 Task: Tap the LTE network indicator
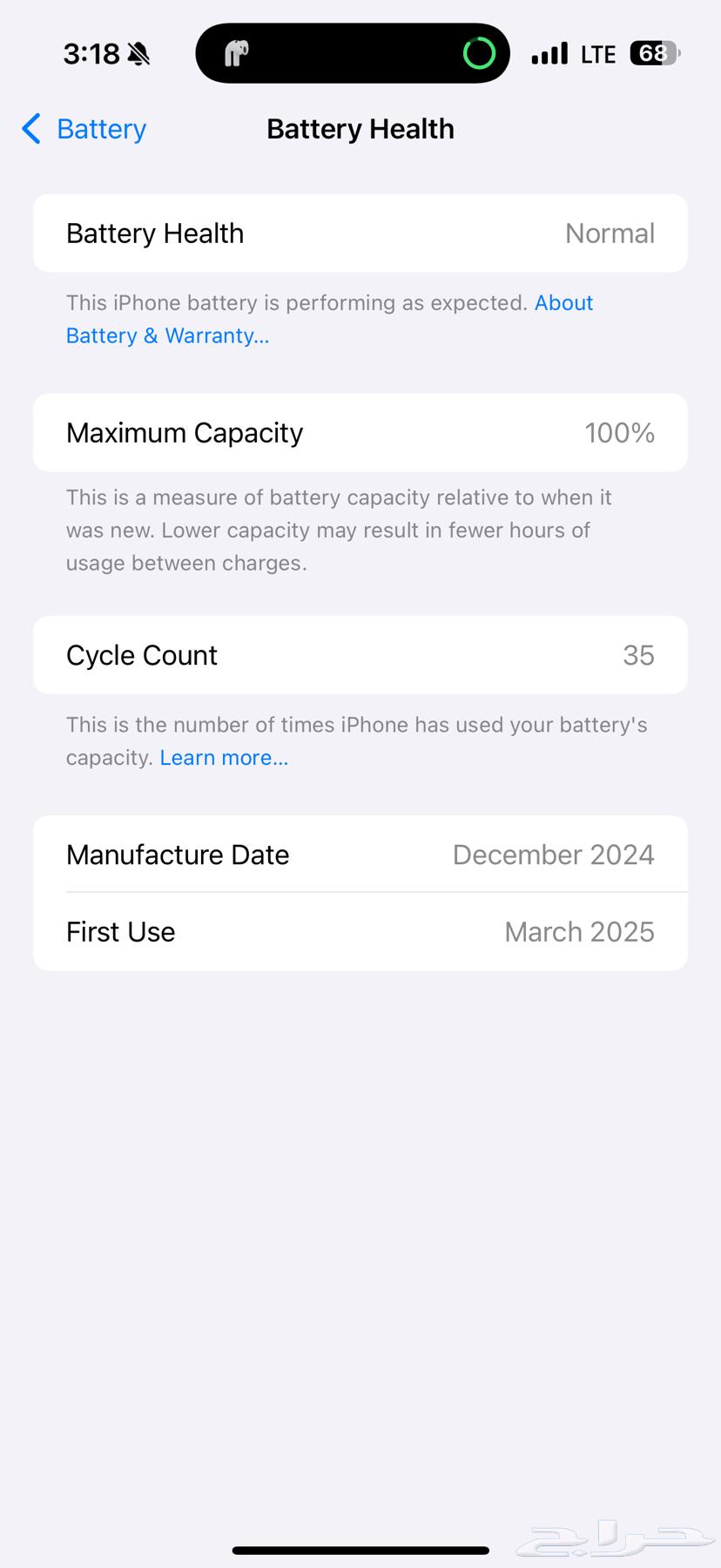[x=597, y=53]
